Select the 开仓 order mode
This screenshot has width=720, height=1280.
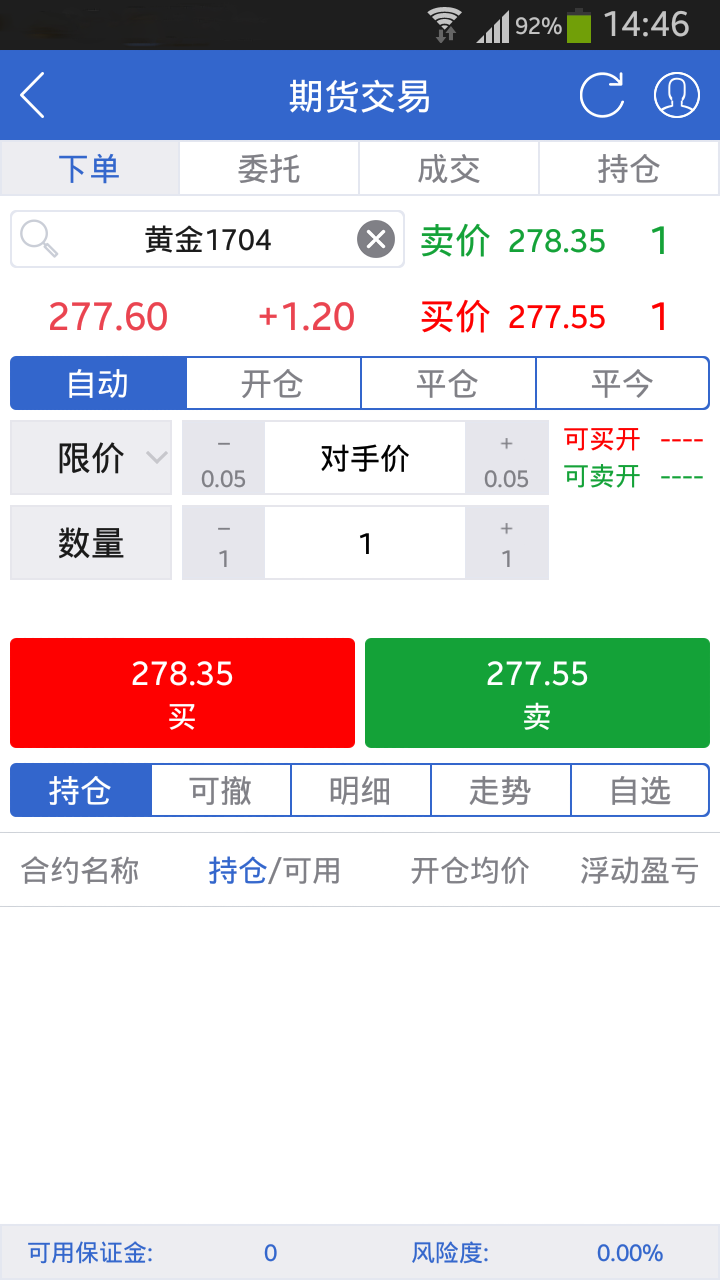coord(273,384)
